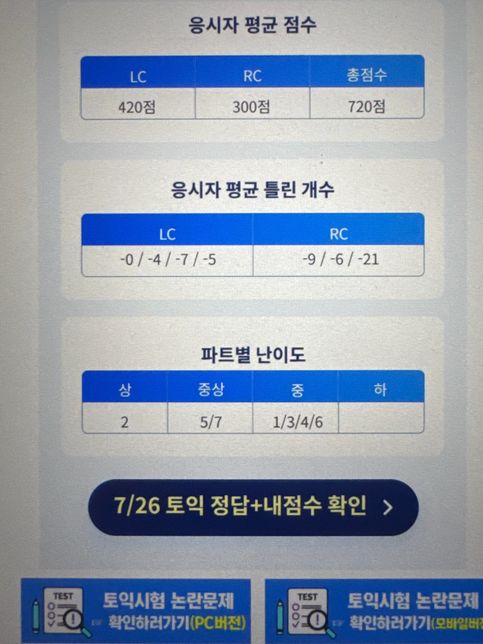Open 7/26 토익 정답+내점수 확인 button
This screenshot has height=644, width=483.
click(x=253, y=507)
